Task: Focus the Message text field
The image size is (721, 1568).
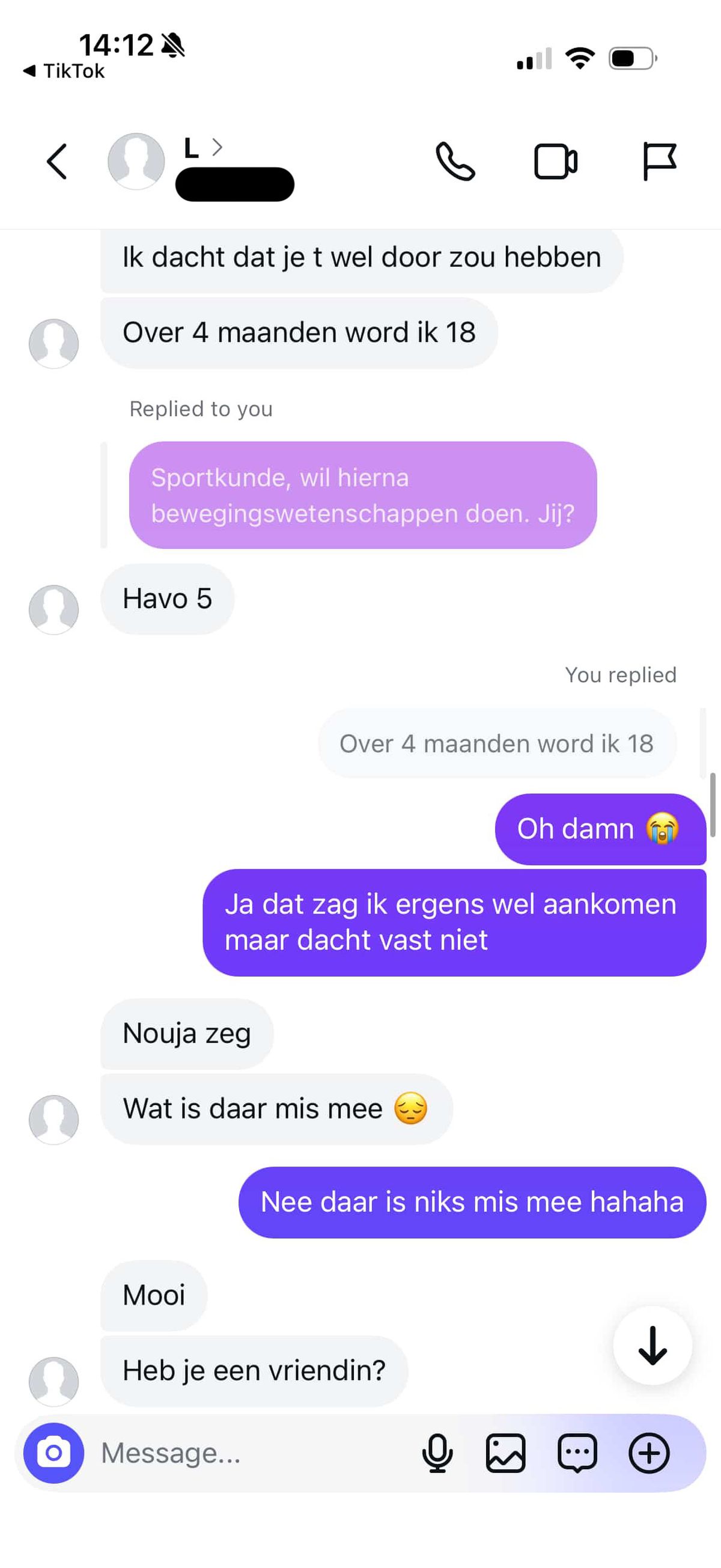Action: click(x=243, y=1453)
